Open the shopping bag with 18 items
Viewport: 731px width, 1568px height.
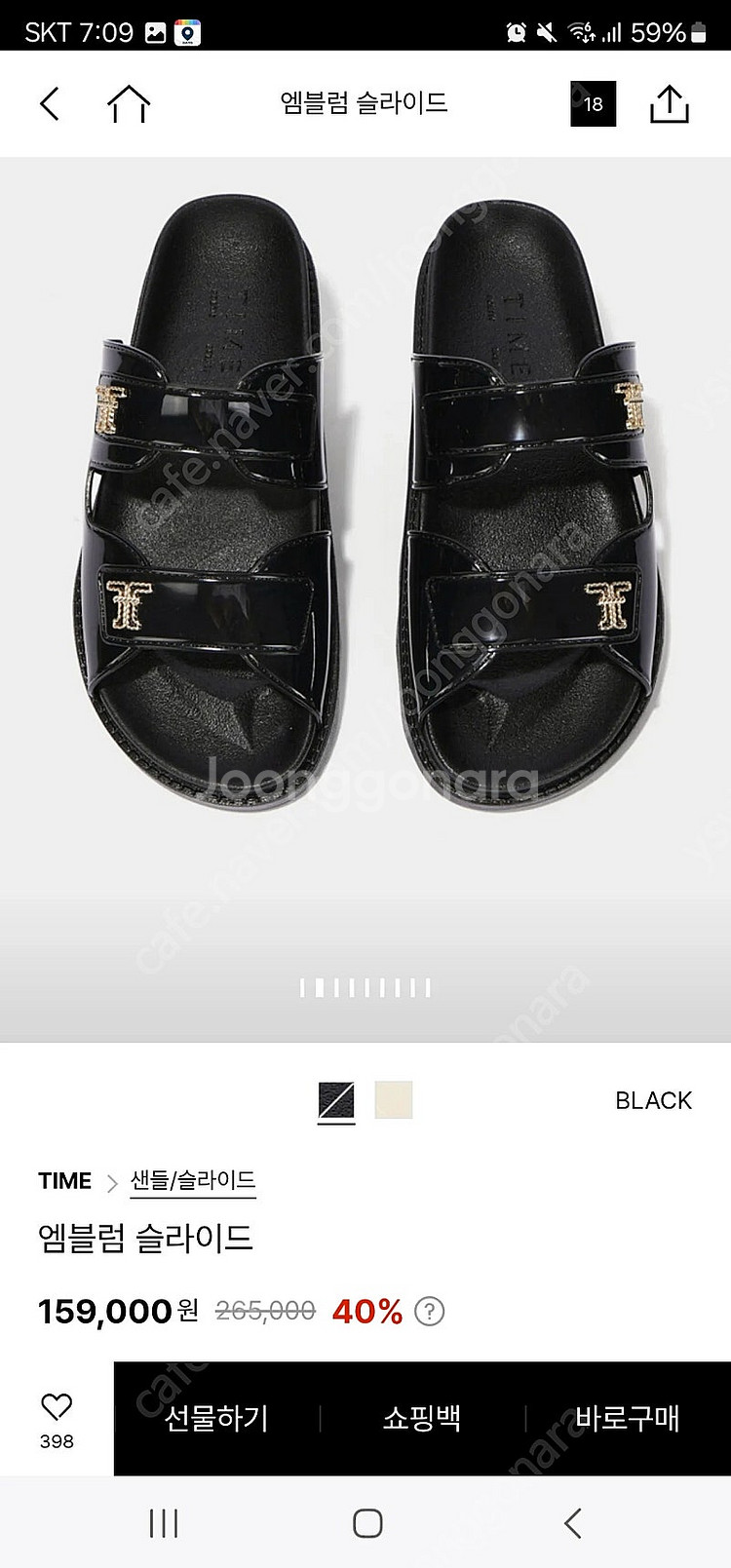click(593, 103)
